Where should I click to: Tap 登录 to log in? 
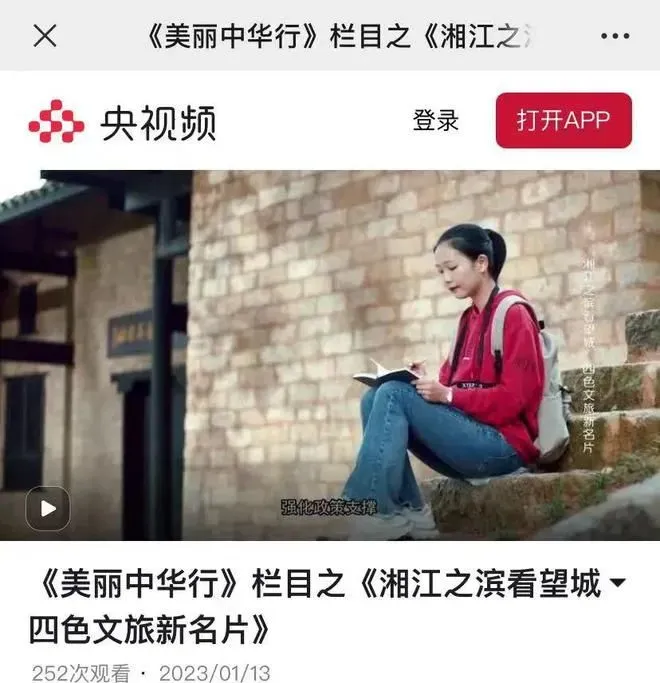(x=435, y=121)
